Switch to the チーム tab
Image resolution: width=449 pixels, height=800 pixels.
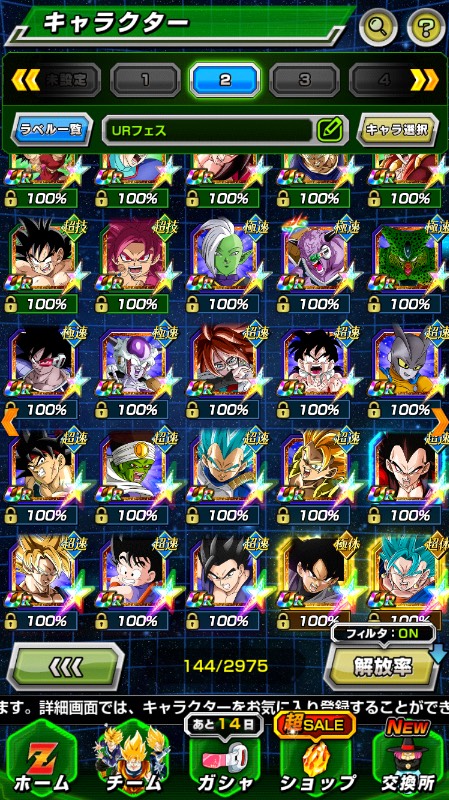(x=133, y=759)
